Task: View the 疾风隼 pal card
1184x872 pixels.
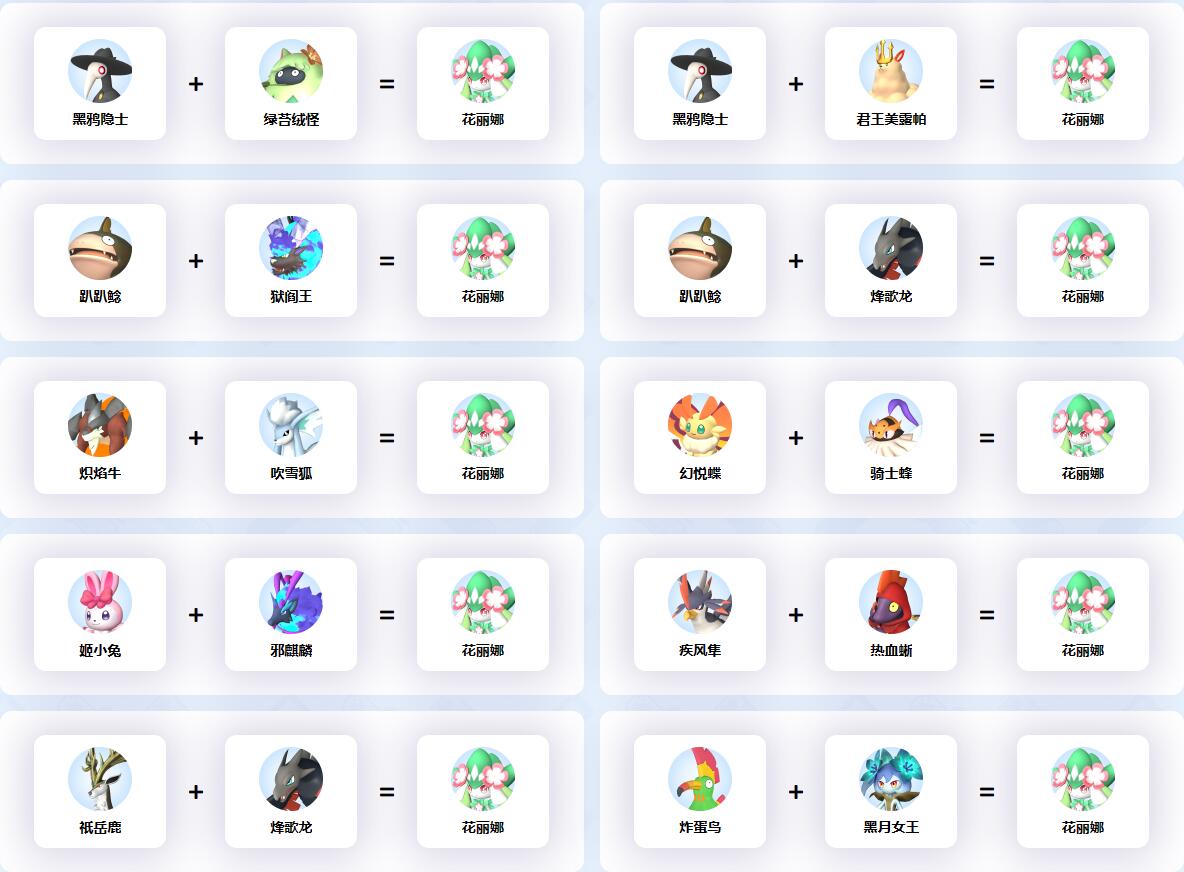Action: click(x=700, y=615)
